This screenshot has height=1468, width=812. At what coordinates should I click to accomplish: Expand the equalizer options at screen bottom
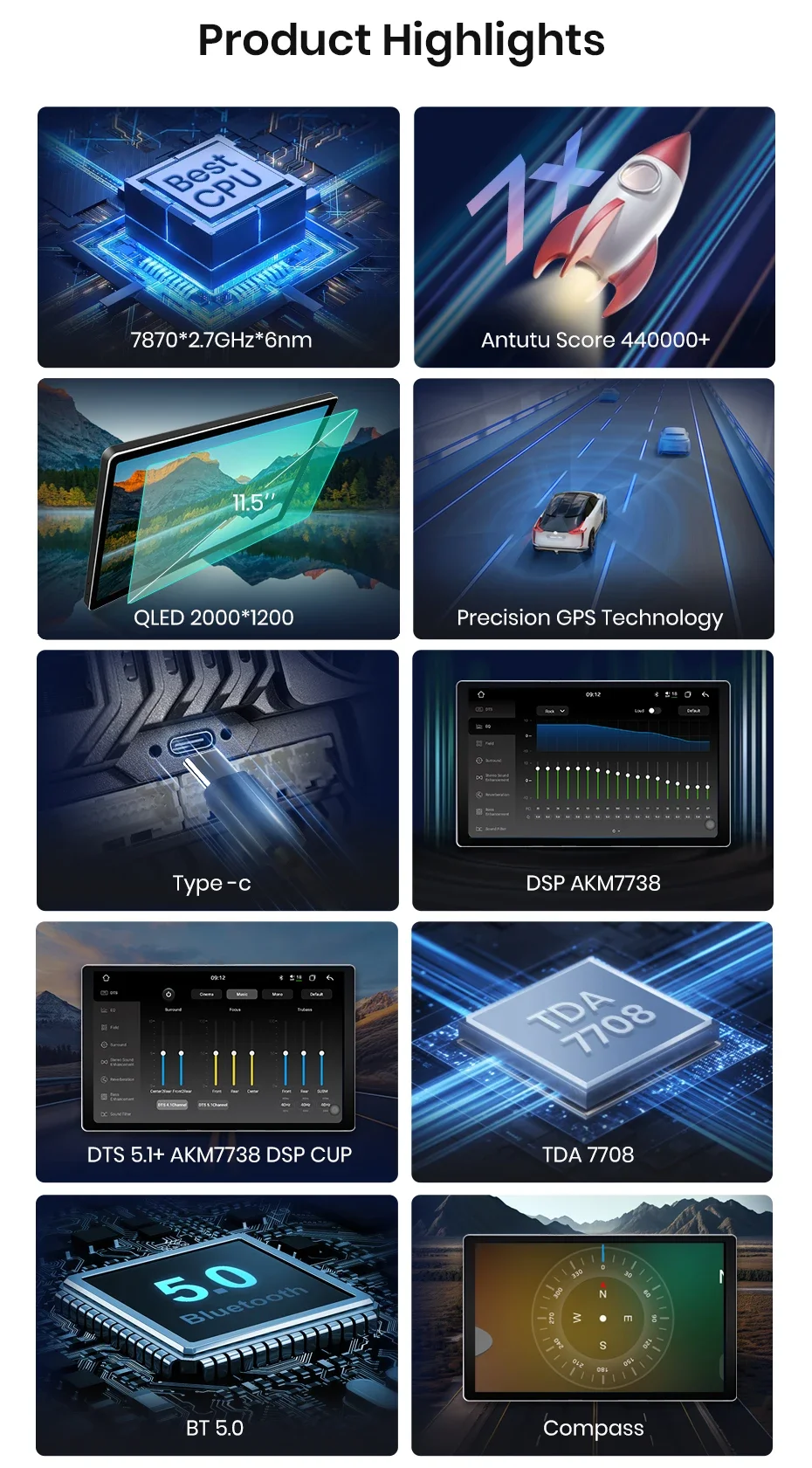coord(616,830)
